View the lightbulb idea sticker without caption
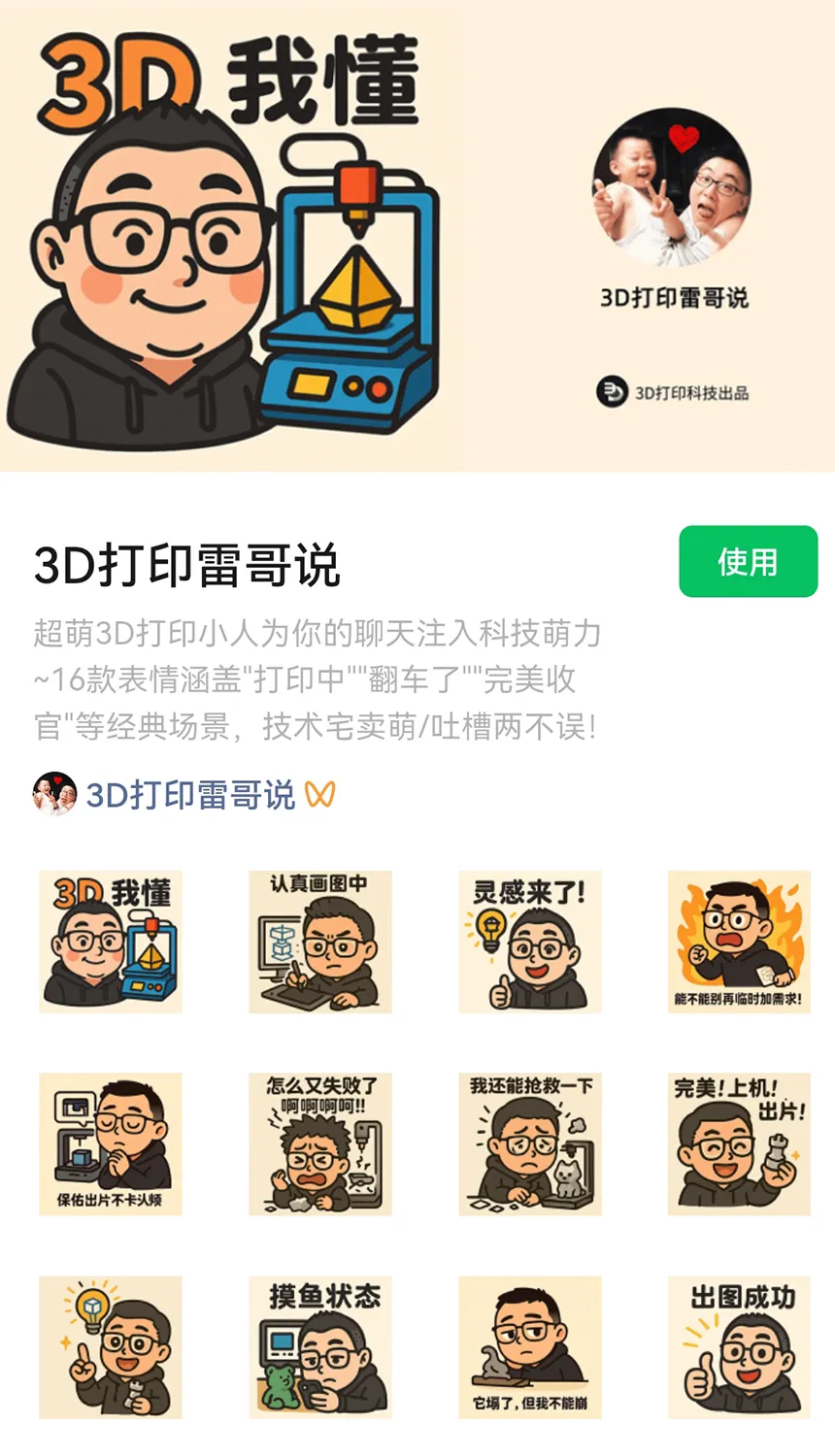This screenshot has height=1456, width=835. 111,1347
